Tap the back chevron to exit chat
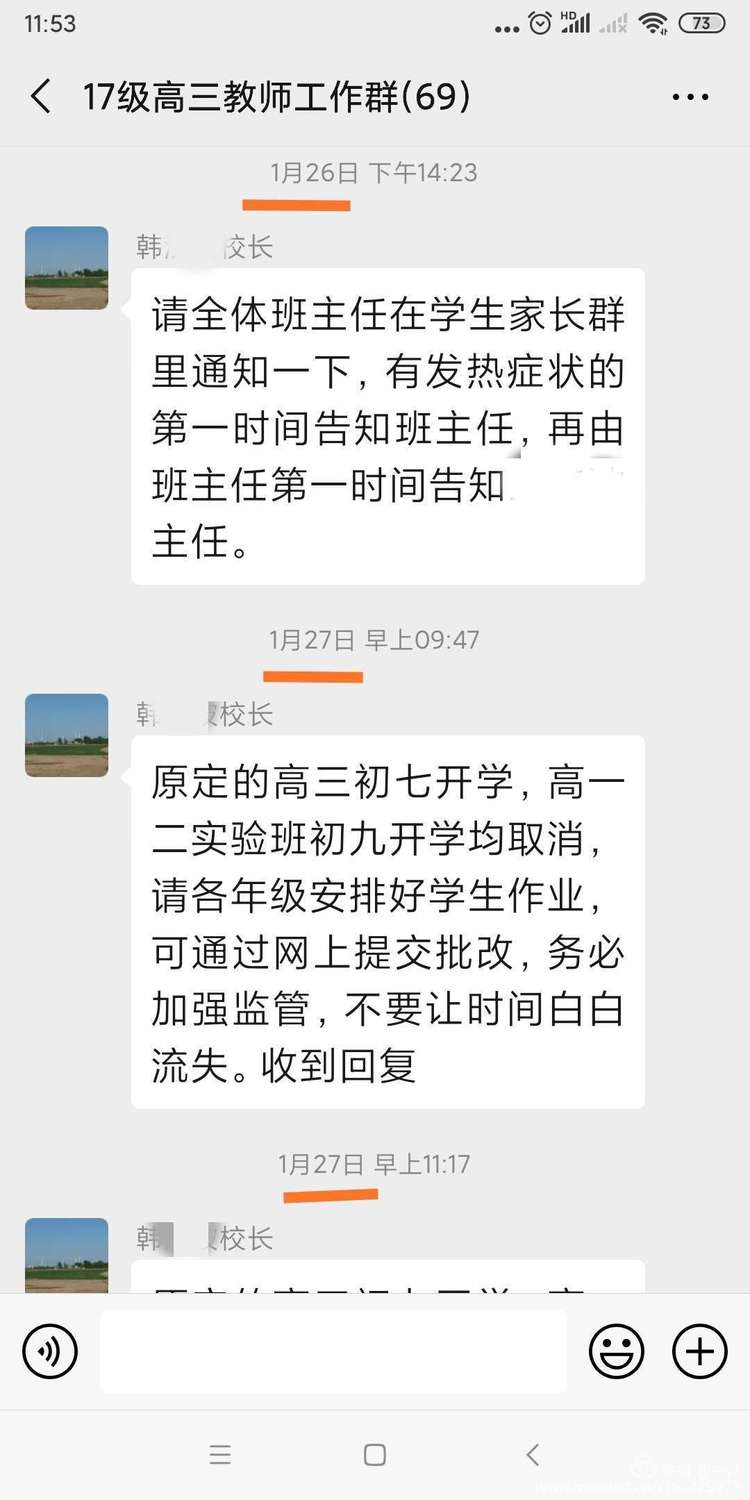 click(x=40, y=96)
